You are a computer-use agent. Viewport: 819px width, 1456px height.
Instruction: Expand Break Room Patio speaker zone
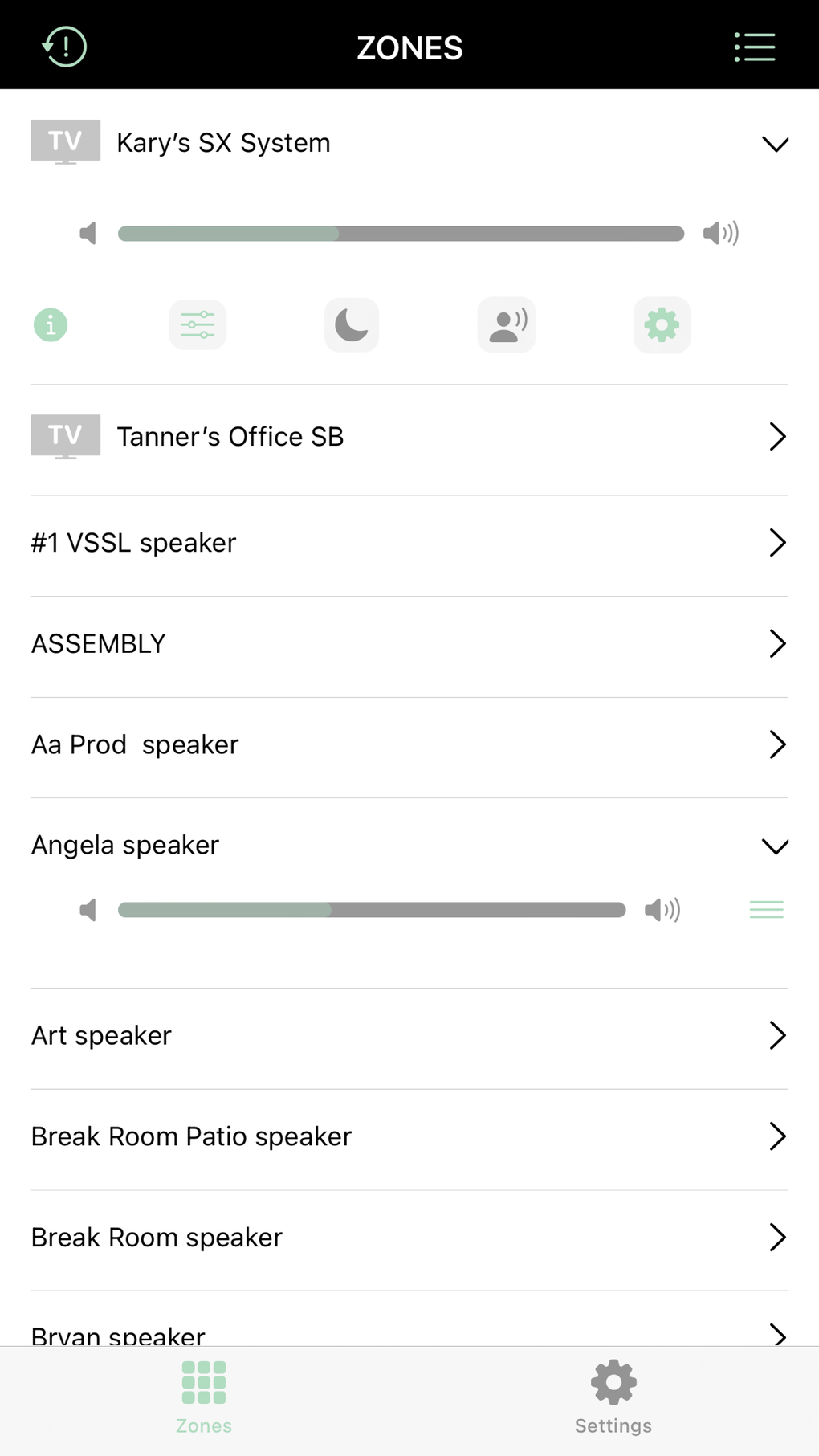[776, 1136]
